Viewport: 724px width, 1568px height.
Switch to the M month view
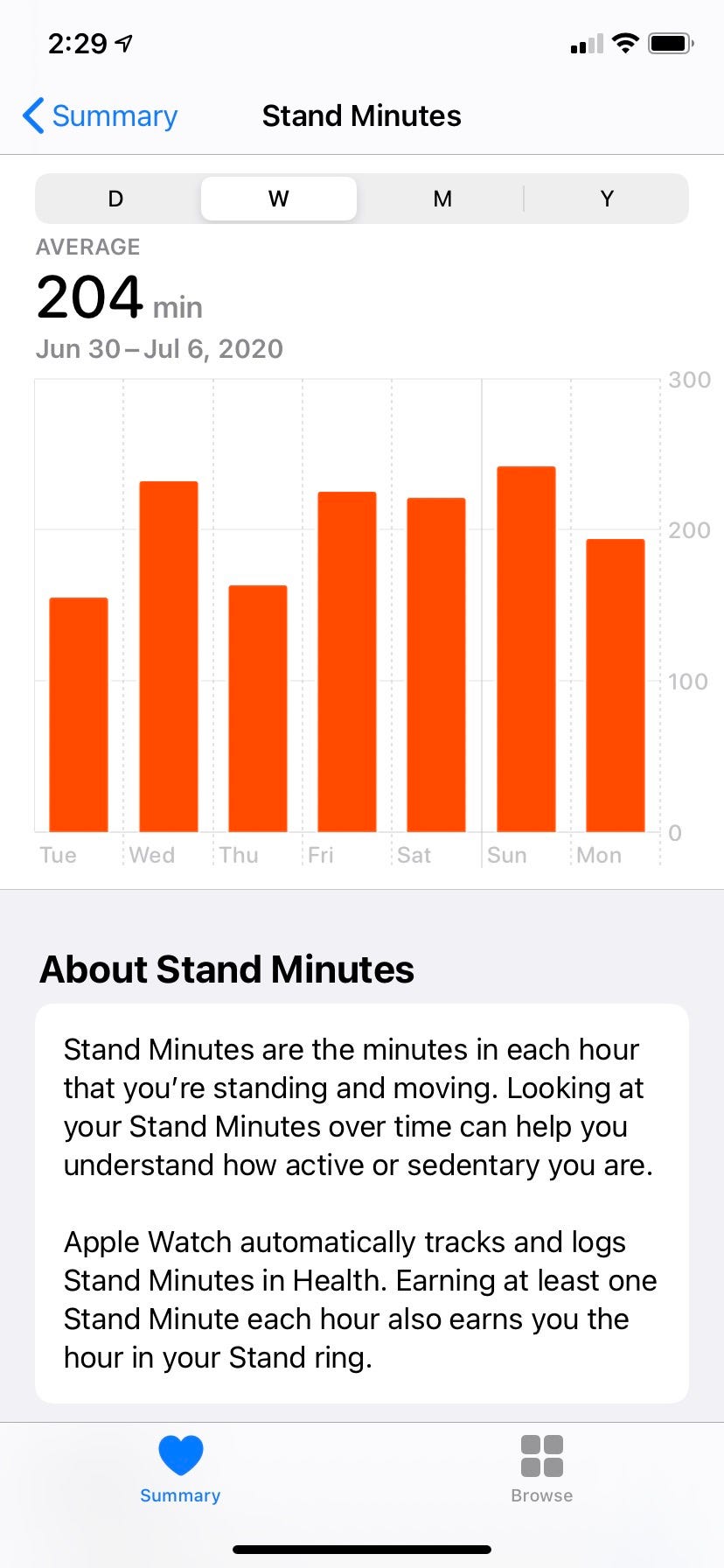[x=442, y=199]
